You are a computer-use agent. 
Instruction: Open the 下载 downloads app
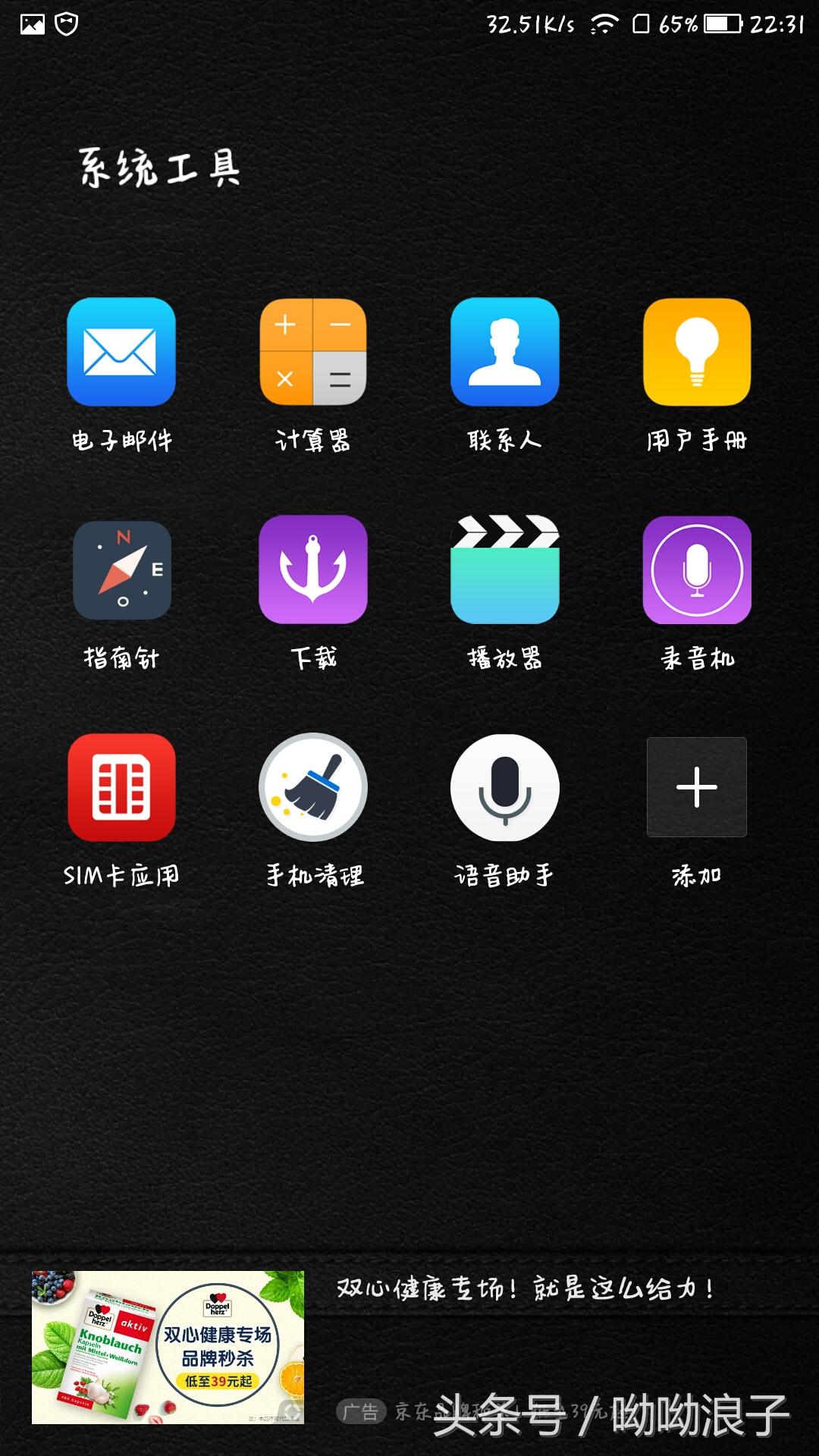point(313,570)
